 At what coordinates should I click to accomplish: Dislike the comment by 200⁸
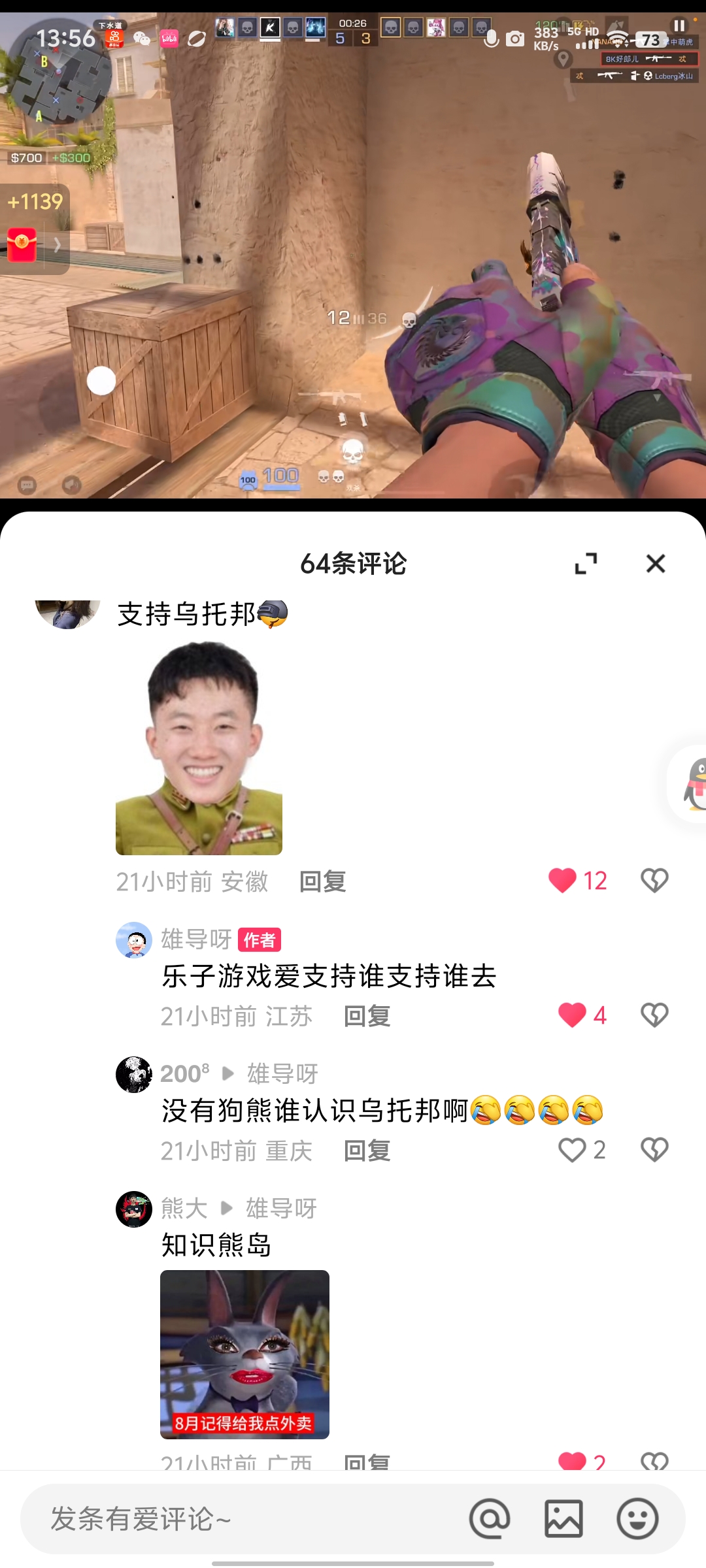[x=654, y=1149]
